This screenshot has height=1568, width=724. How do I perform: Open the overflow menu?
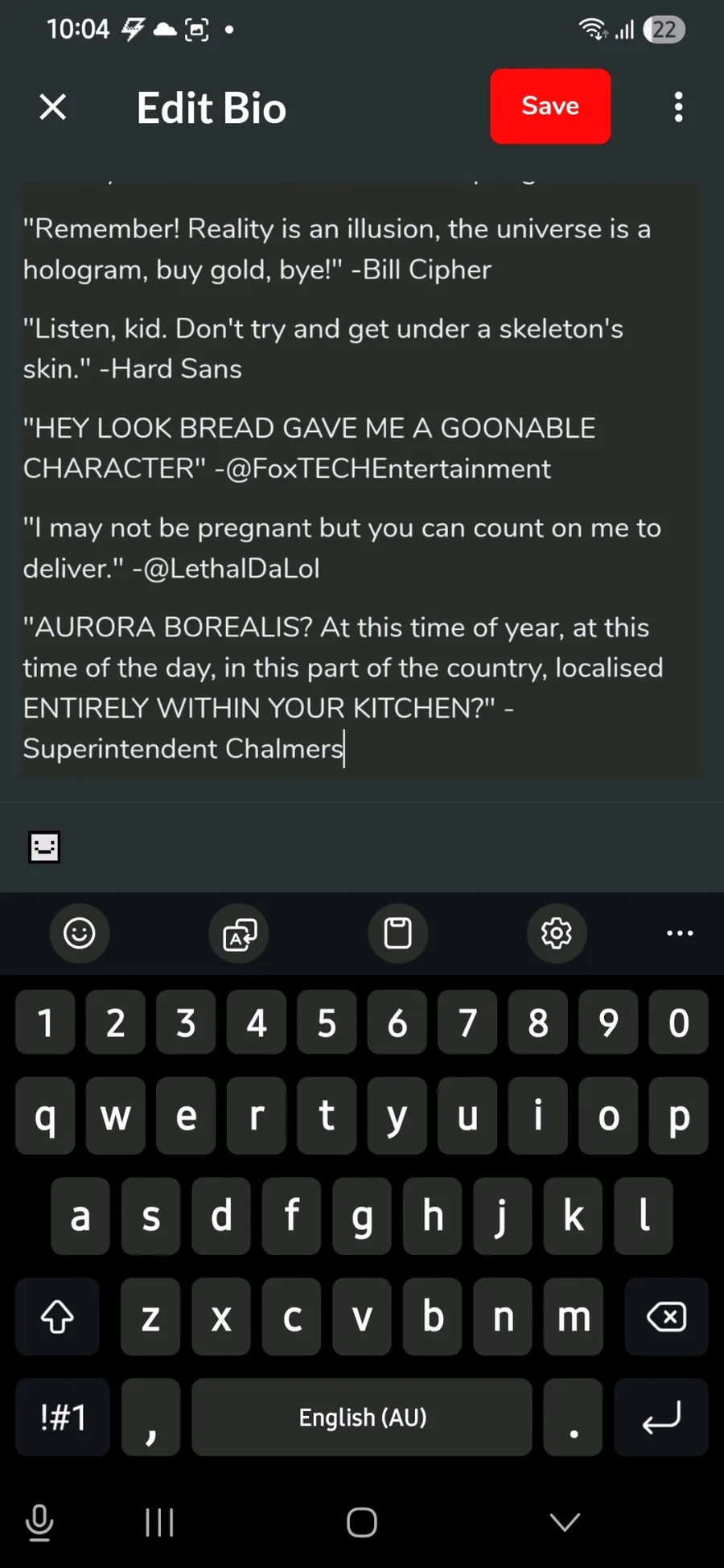click(x=679, y=107)
